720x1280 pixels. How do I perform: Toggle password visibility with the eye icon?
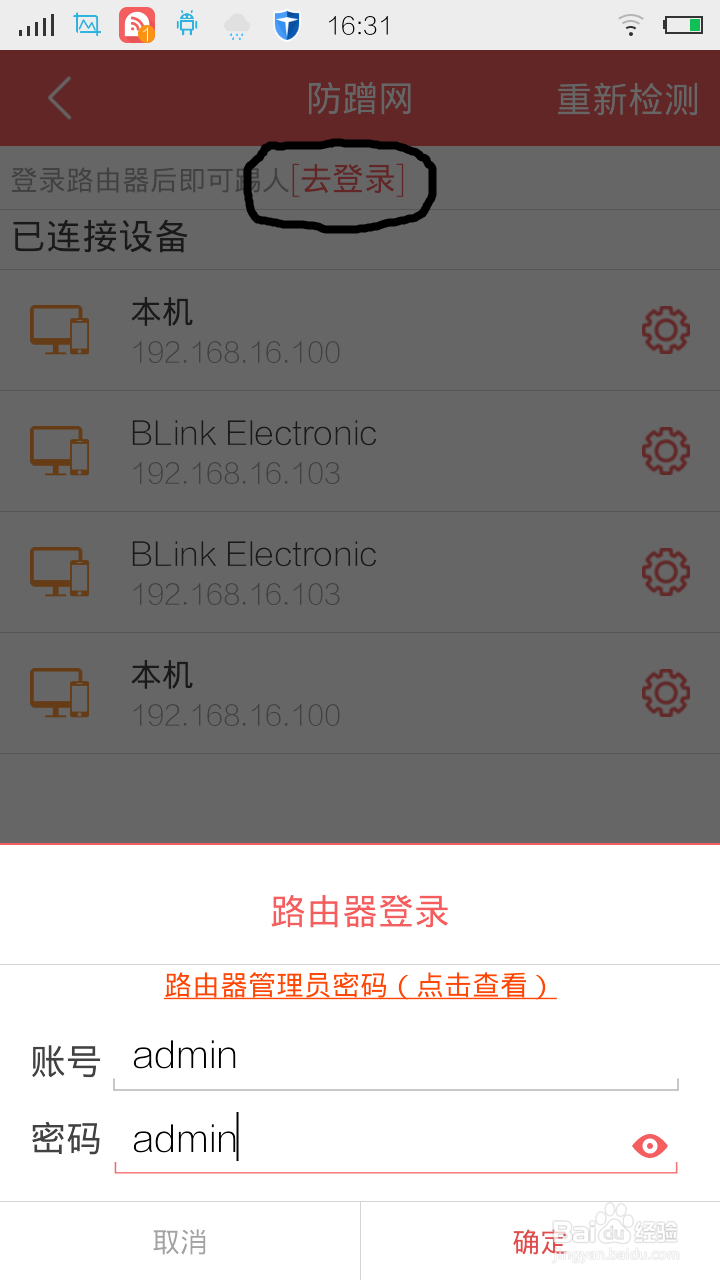coord(649,1146)
